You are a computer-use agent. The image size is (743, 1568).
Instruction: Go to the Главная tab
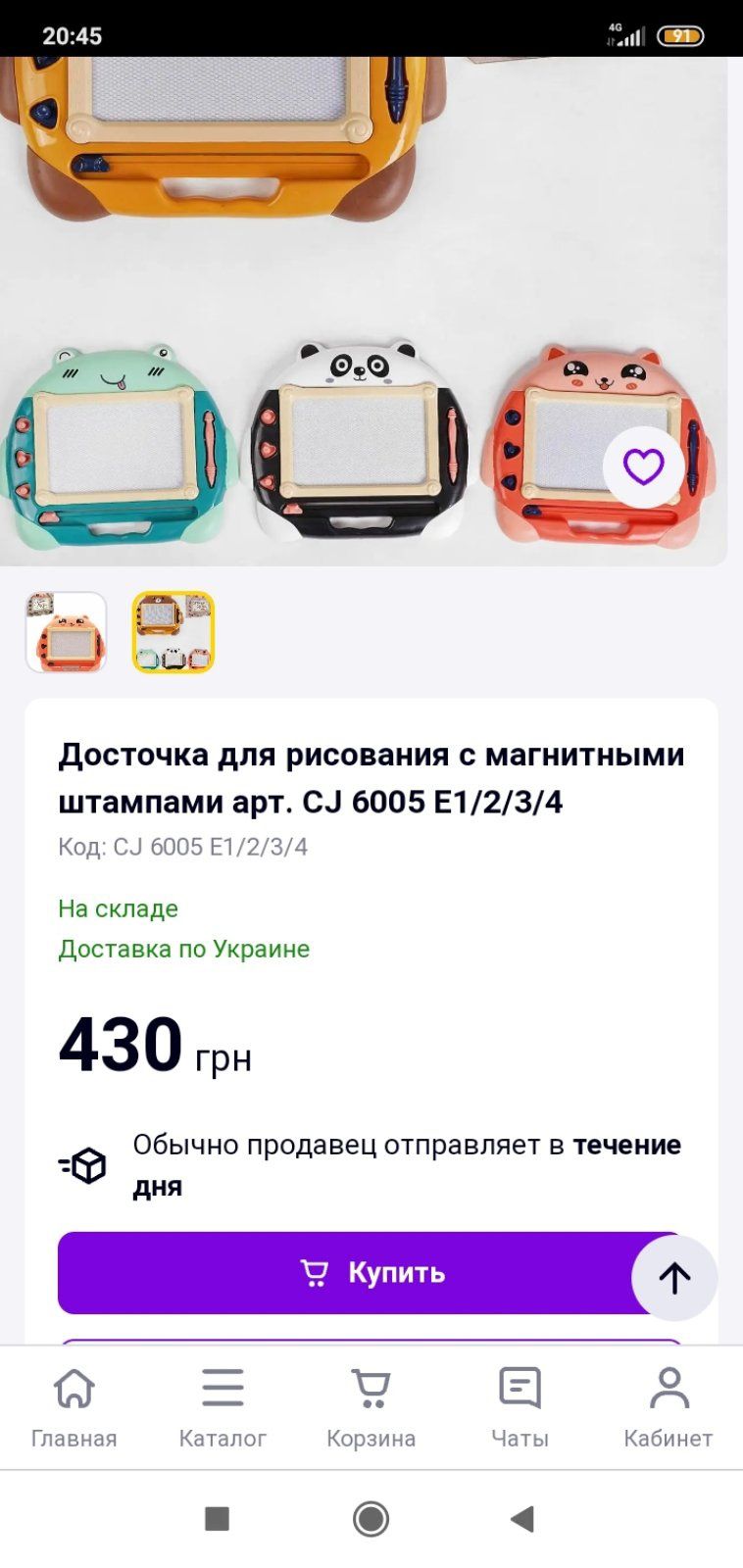(x=74, y=1408)
